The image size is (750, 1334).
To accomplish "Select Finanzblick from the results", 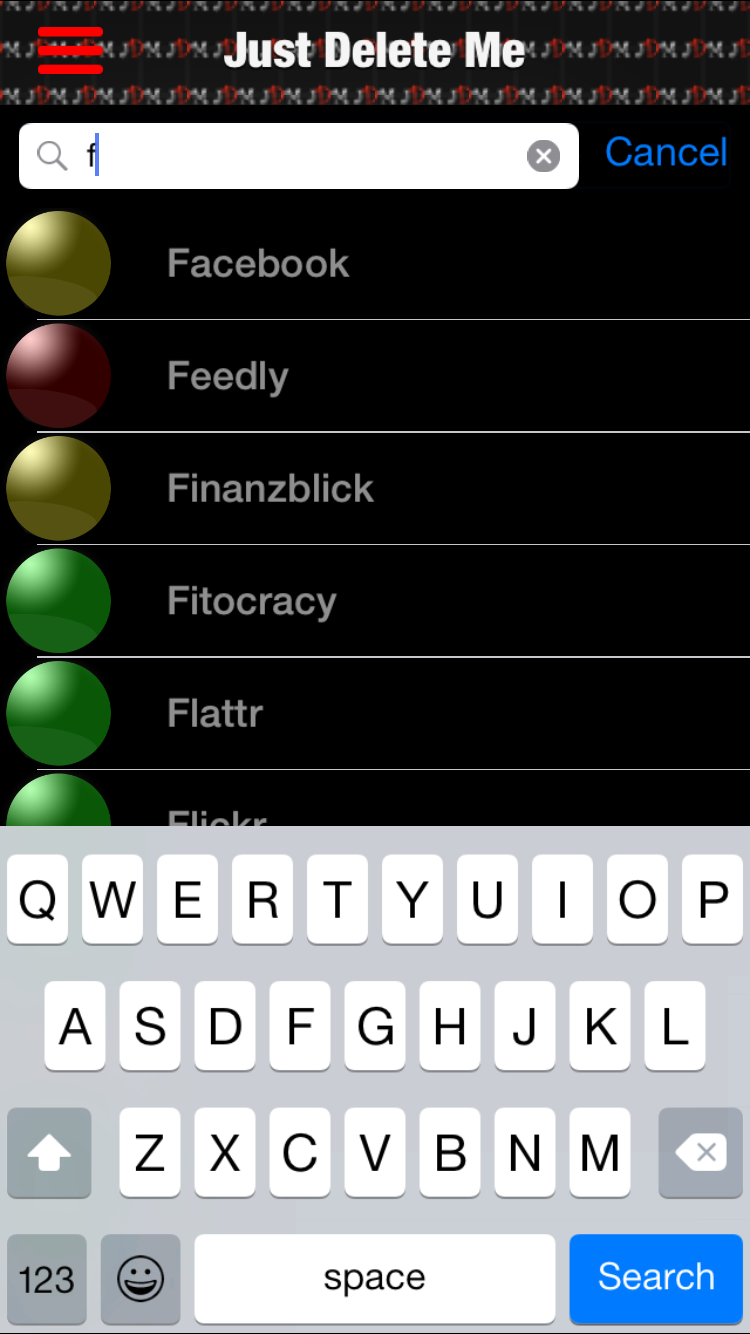I will (375, 489).
